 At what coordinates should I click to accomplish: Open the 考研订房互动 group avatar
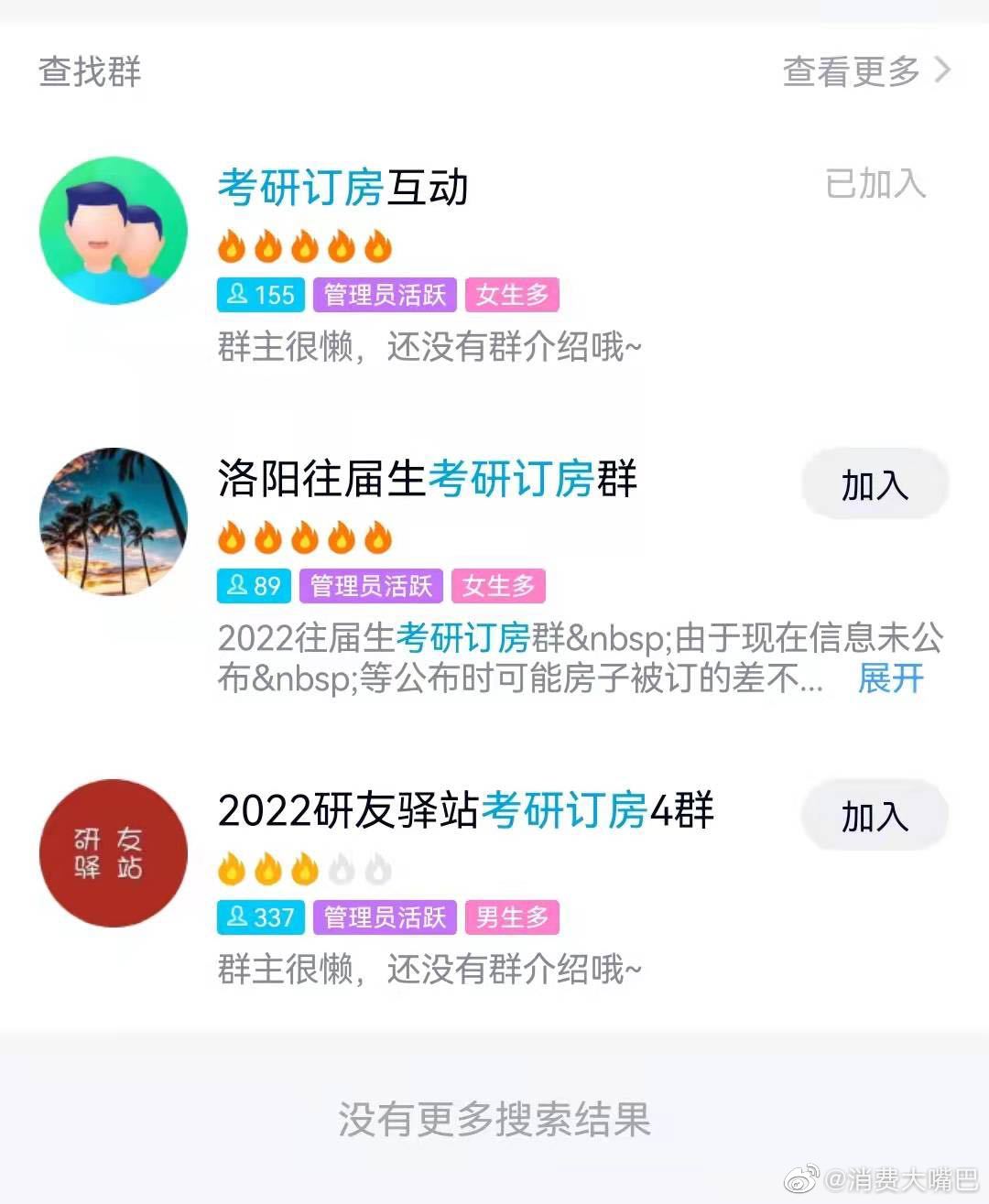[x=113, y=230]
